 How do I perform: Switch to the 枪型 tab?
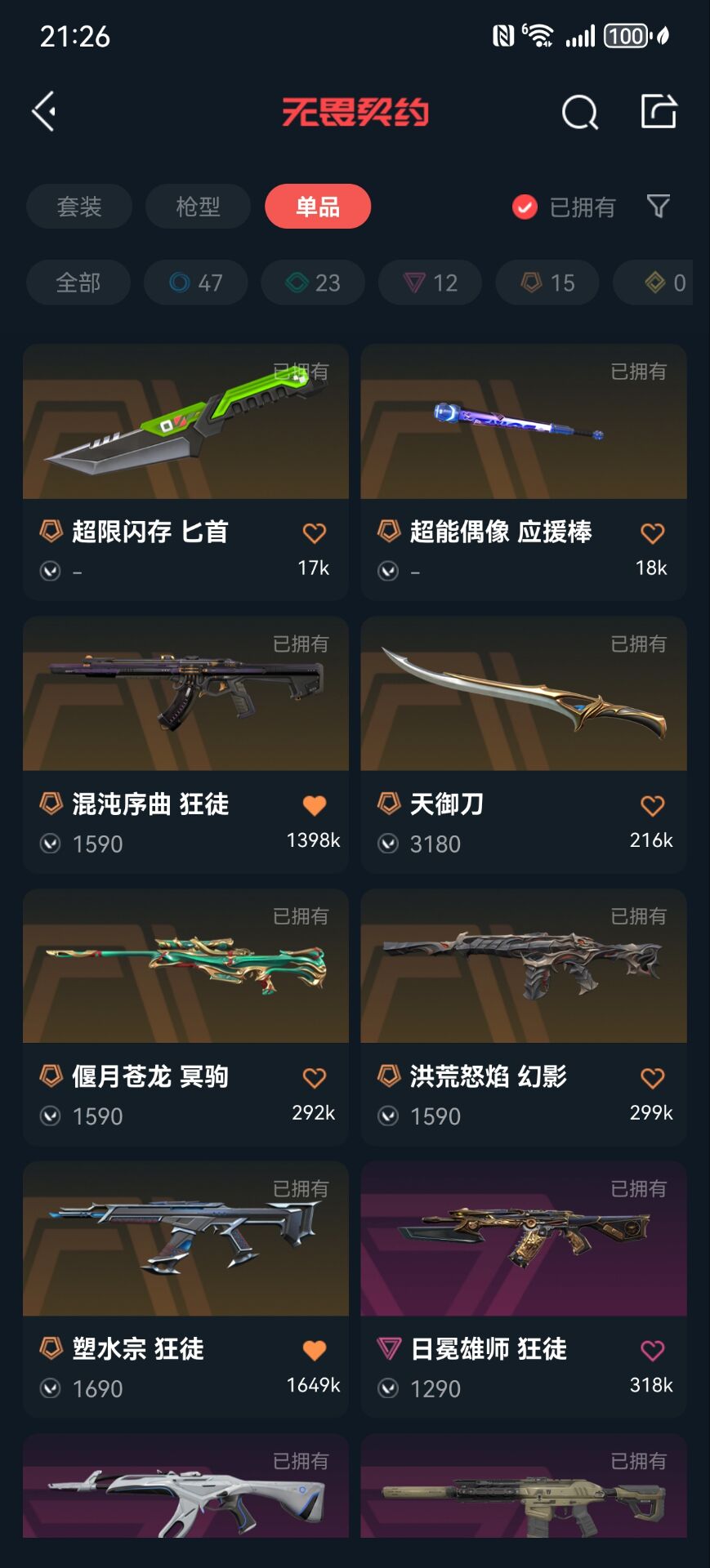coord(198,207)
